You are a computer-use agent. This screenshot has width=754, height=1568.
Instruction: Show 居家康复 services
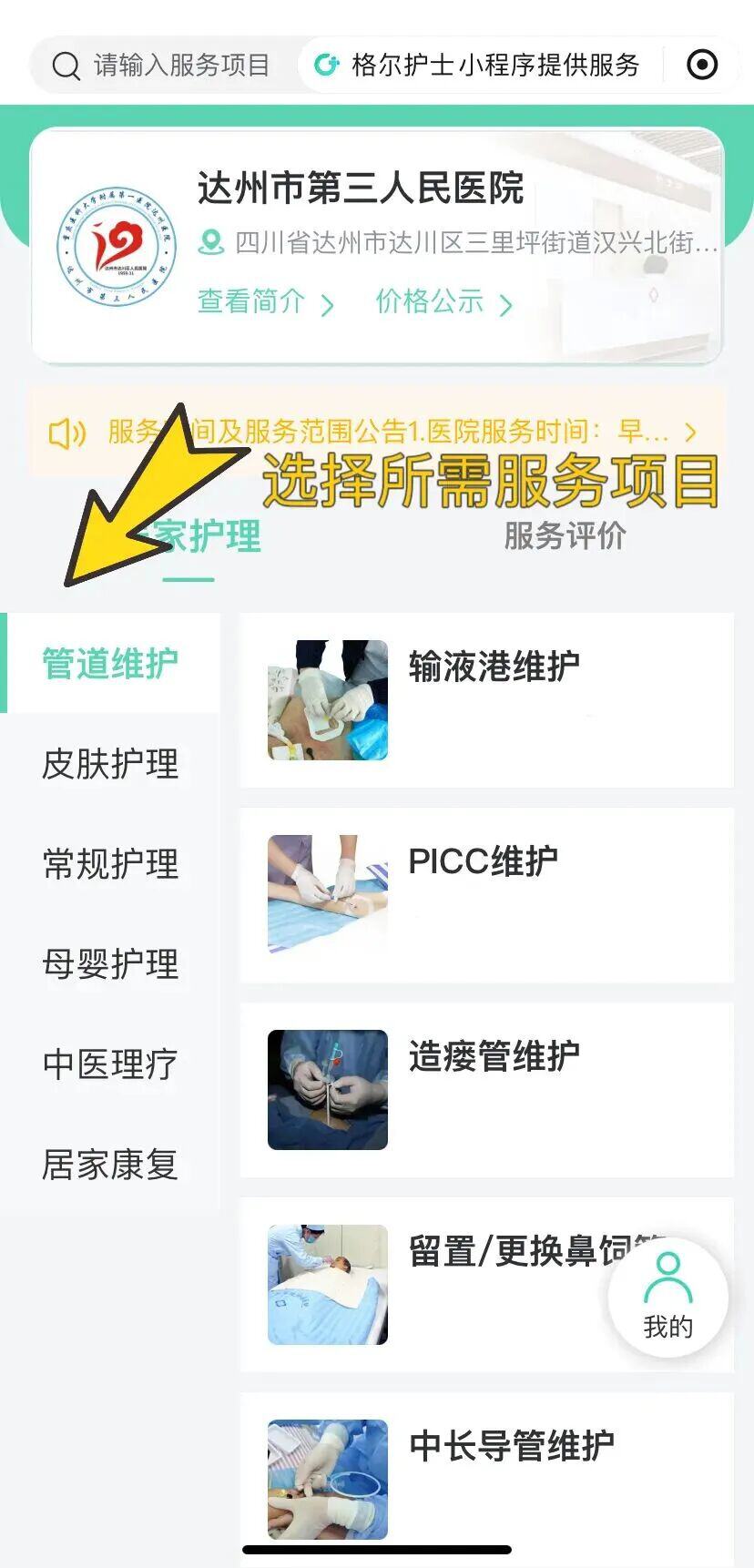[110, 1164]
